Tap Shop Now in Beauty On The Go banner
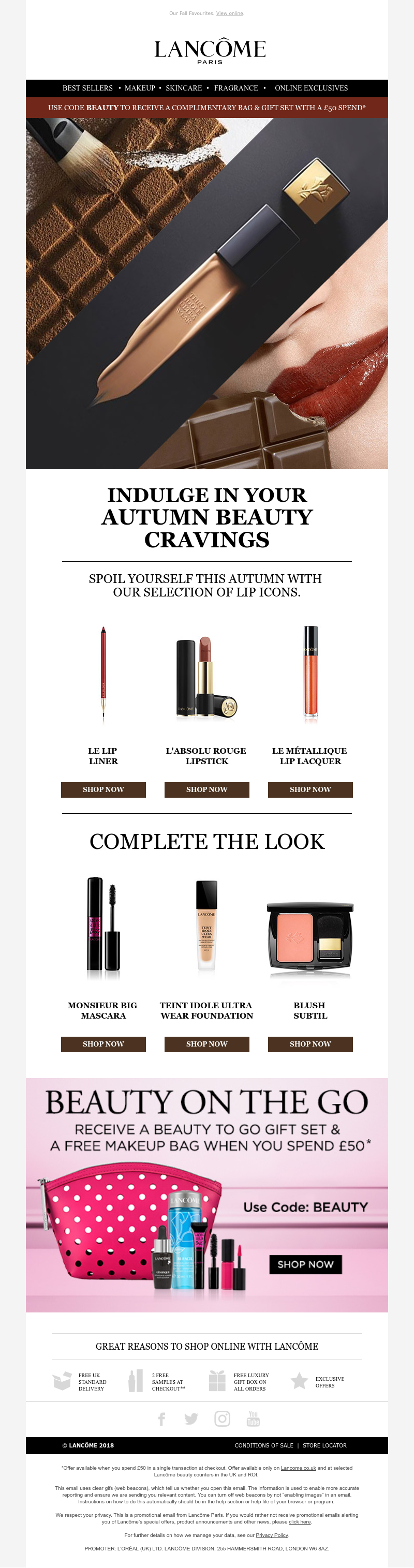 306,1264
